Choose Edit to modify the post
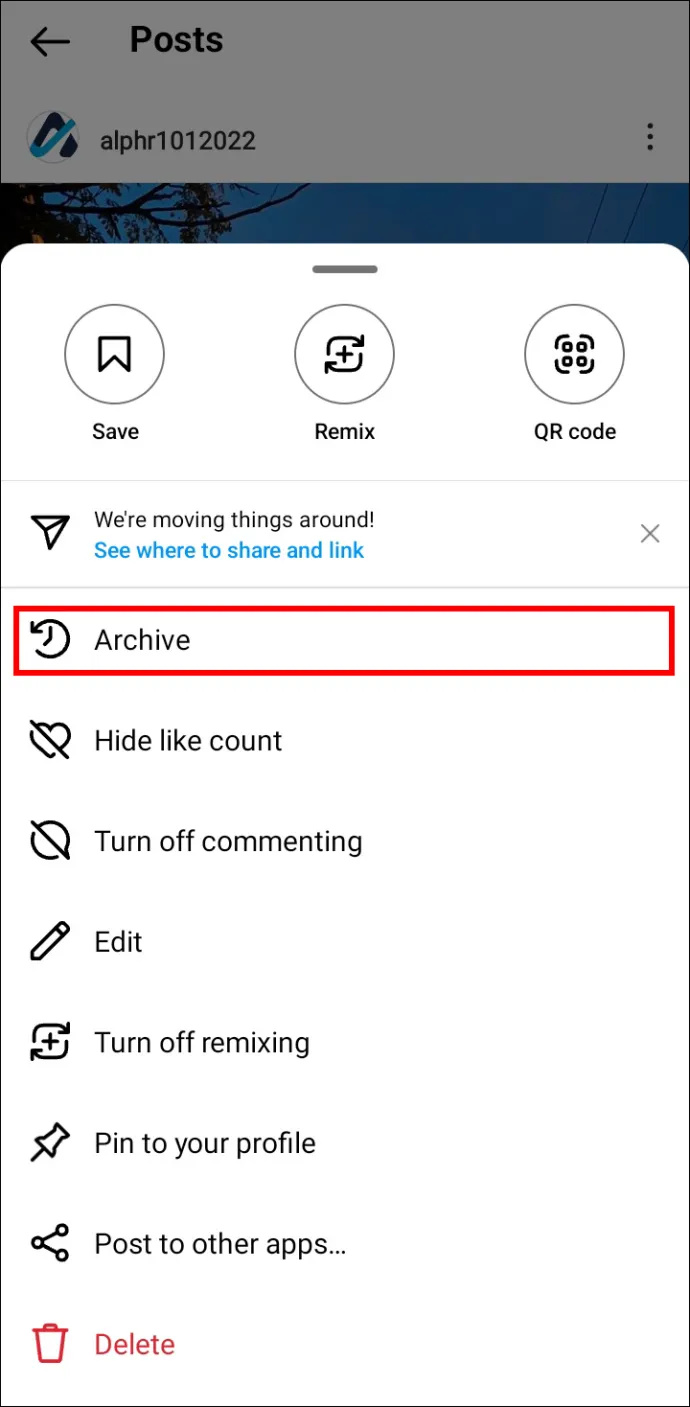 [345, 942]
